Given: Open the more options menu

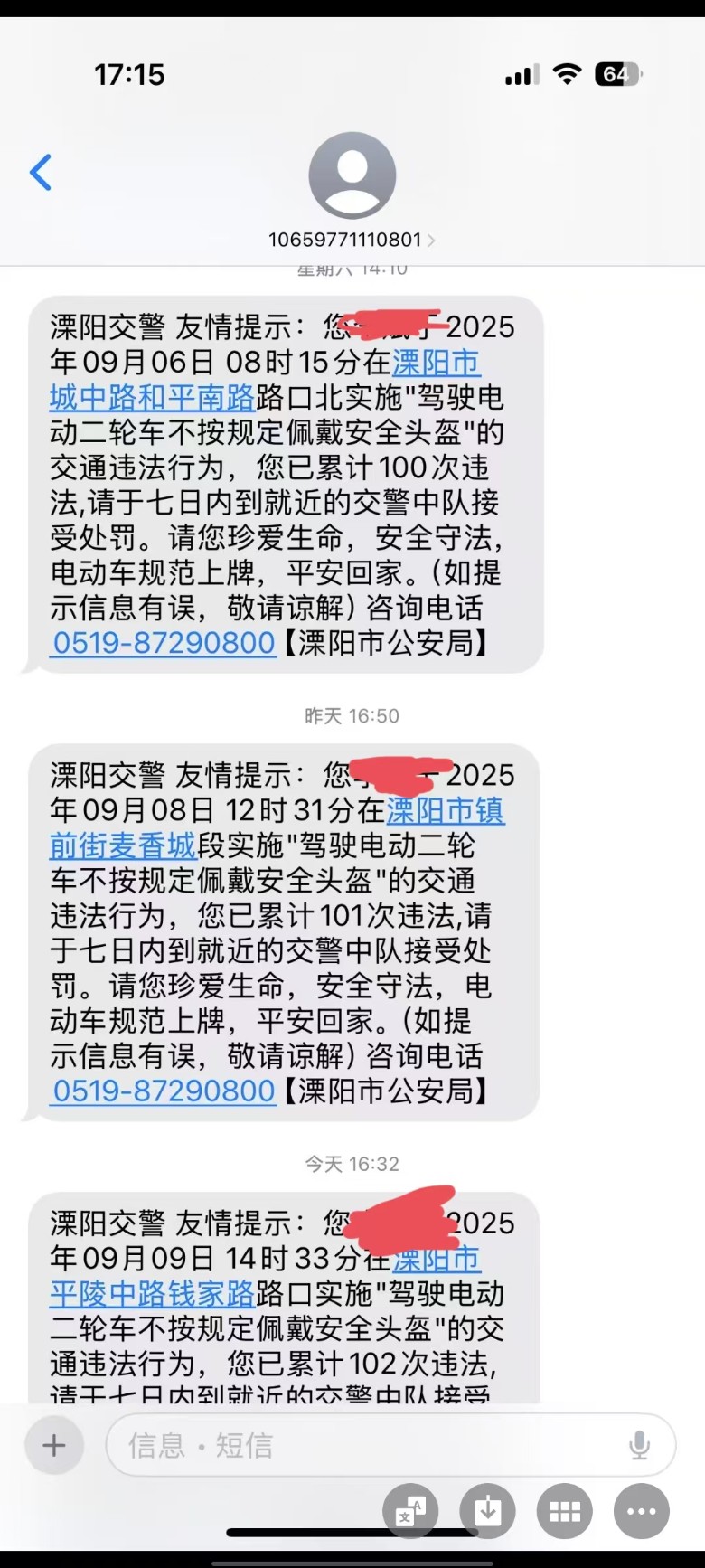Looking at the screenshot, I should [x=642, y=1511].
